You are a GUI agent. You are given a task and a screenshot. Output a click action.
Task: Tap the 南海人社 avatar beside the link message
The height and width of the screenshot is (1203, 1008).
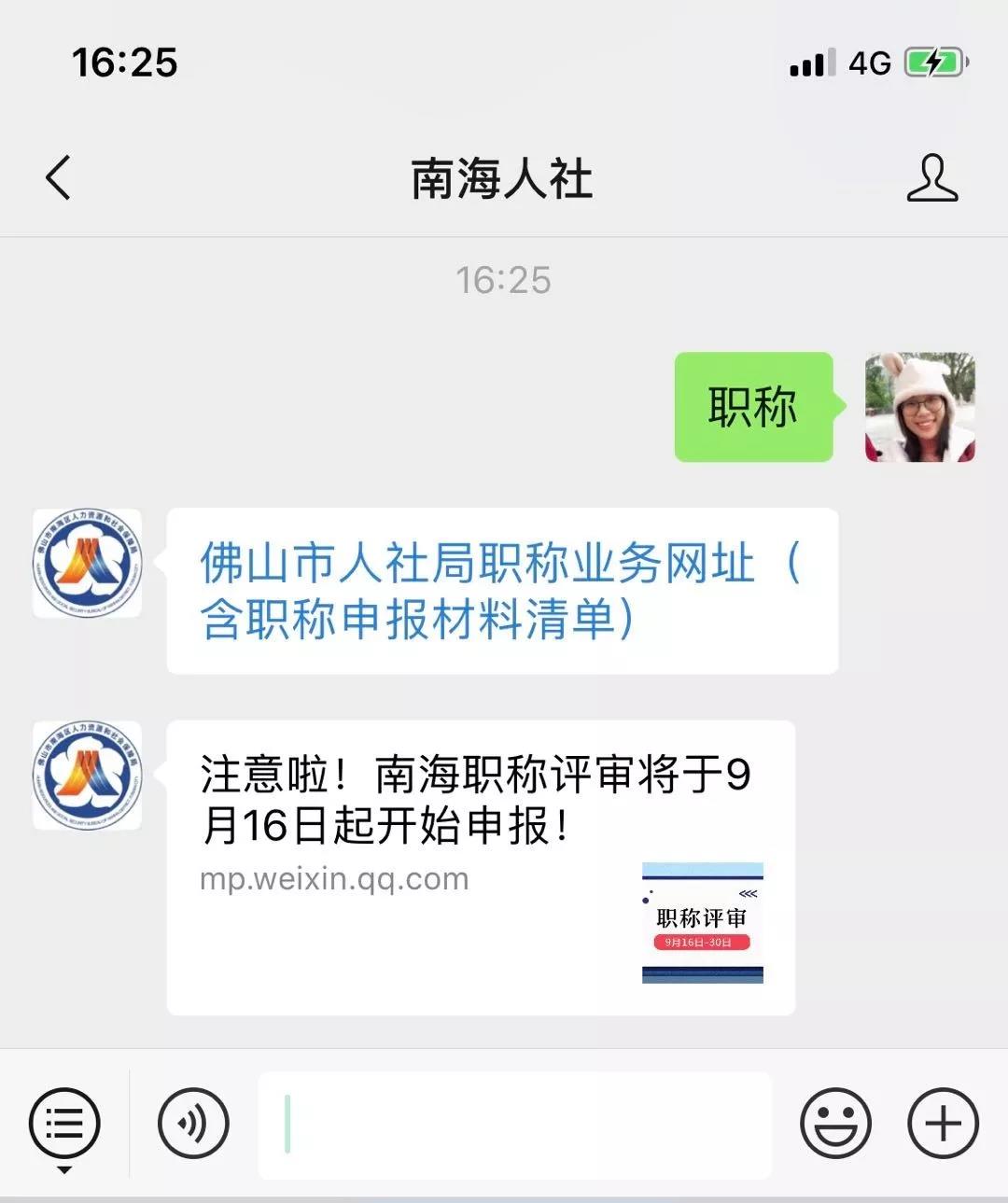(88, 563)
